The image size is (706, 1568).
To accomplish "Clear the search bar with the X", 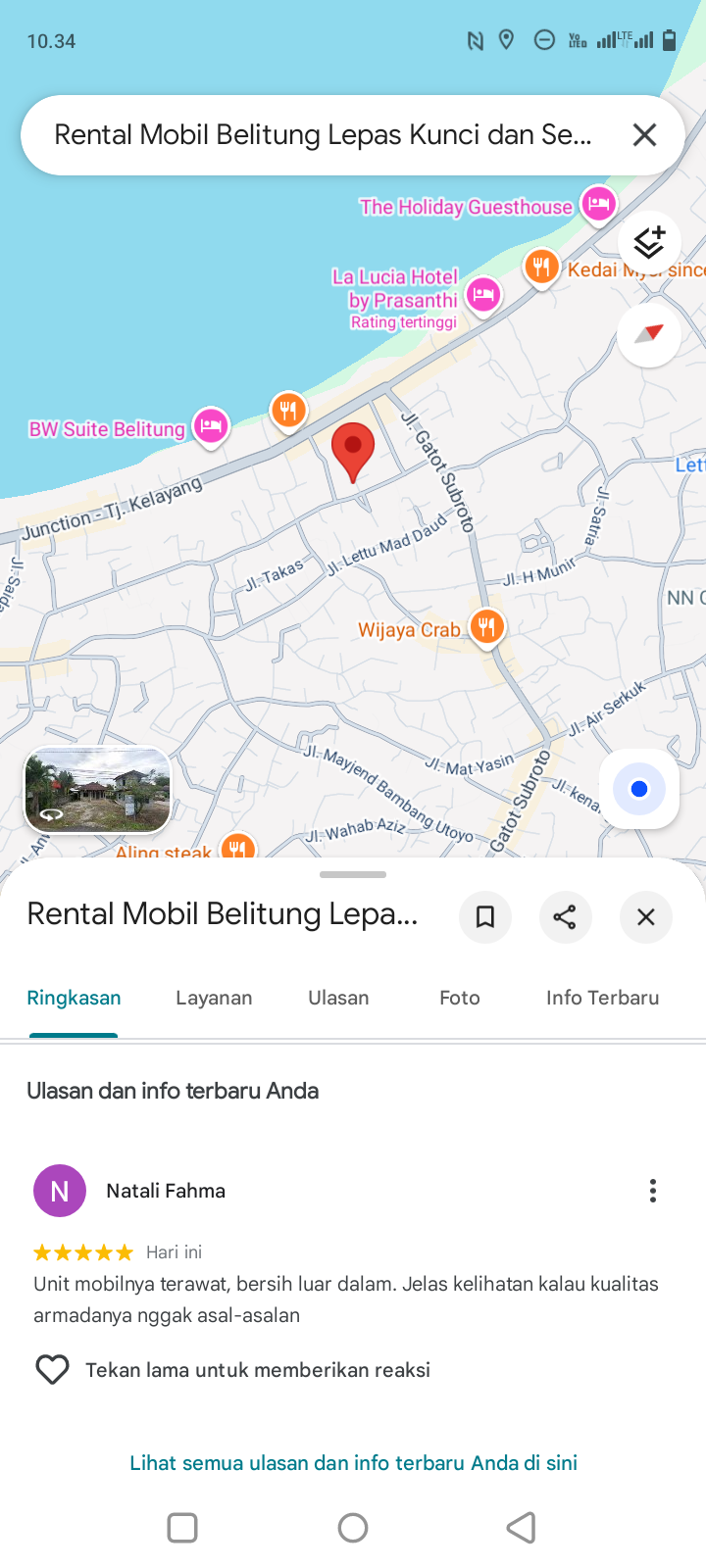I will click(644, 135).
